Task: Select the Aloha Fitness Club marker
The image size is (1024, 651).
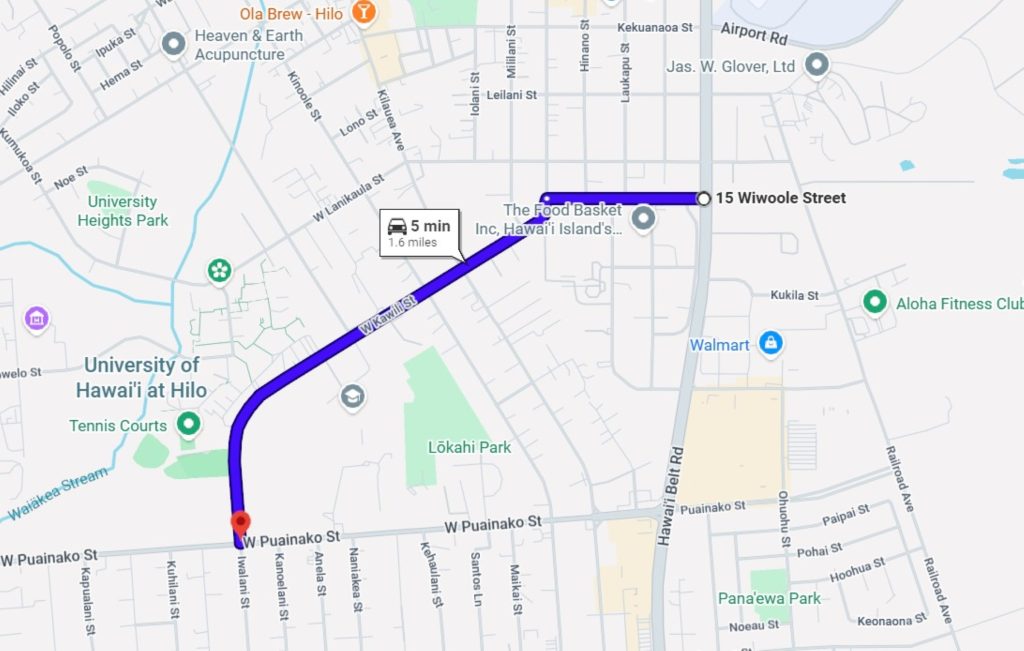Action: pos(875,301)
